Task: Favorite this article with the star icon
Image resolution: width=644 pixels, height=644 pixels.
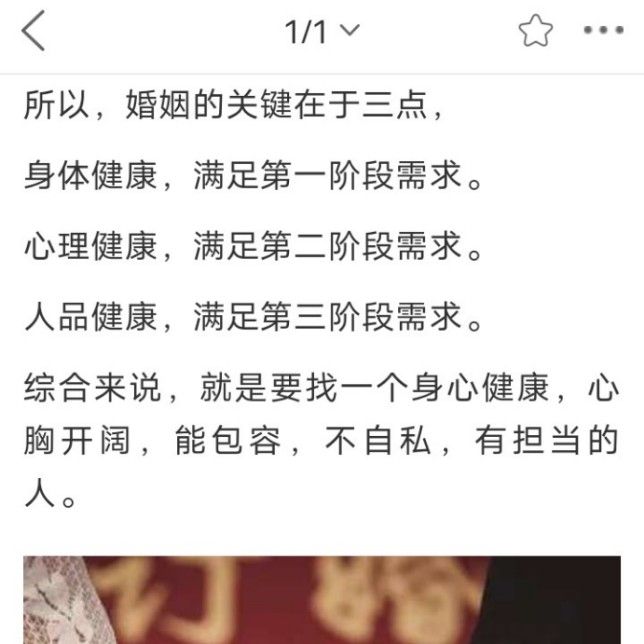Action: pyautogui.click(x=535, y=32)
